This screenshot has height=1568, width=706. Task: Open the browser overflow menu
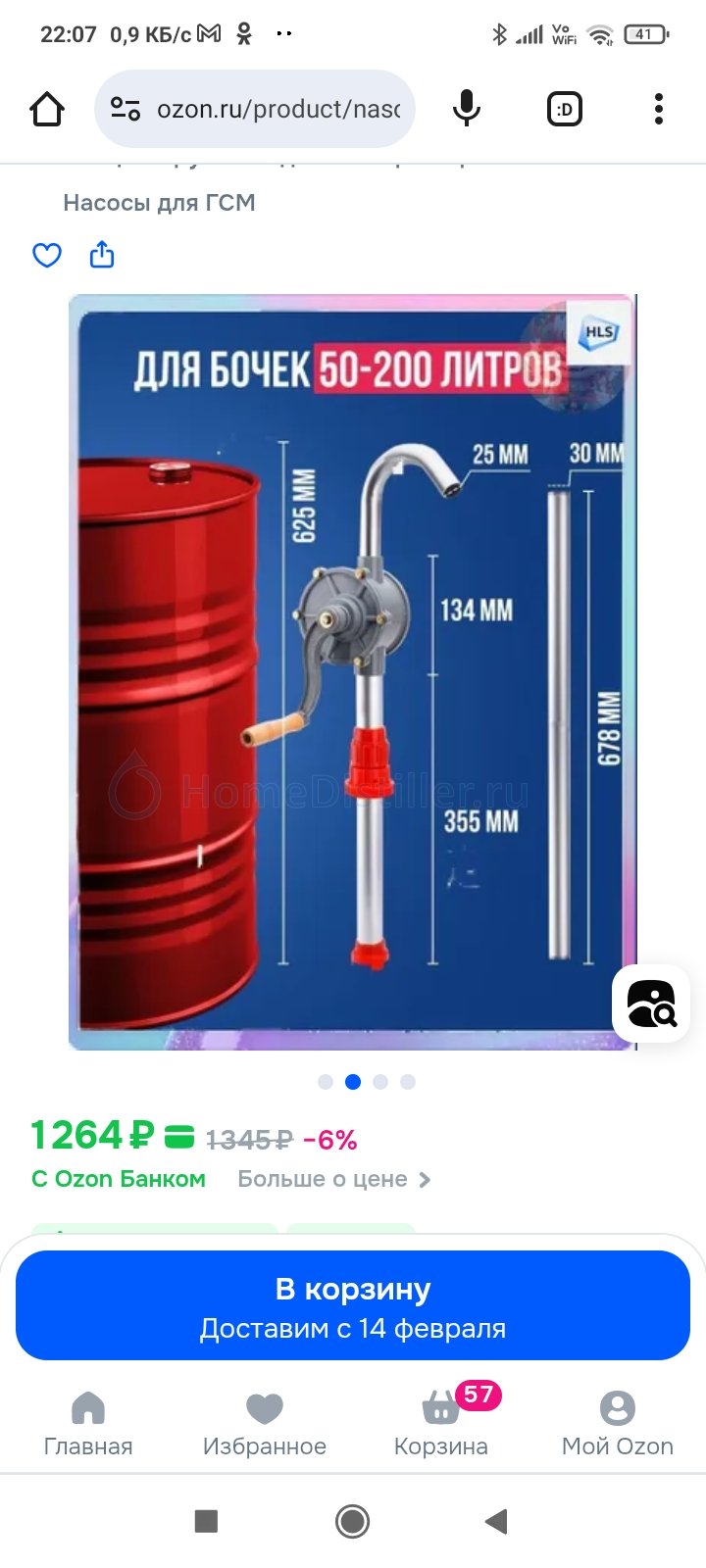coord(659,109)
